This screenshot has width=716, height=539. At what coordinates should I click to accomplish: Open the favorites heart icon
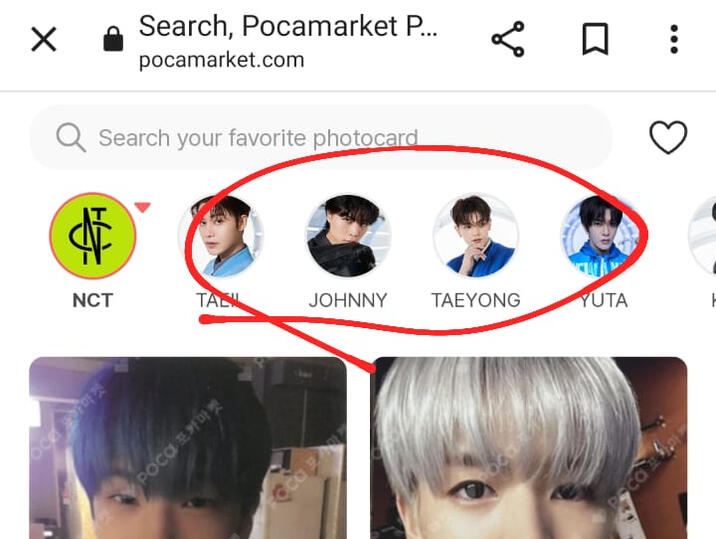pos(668,138)
